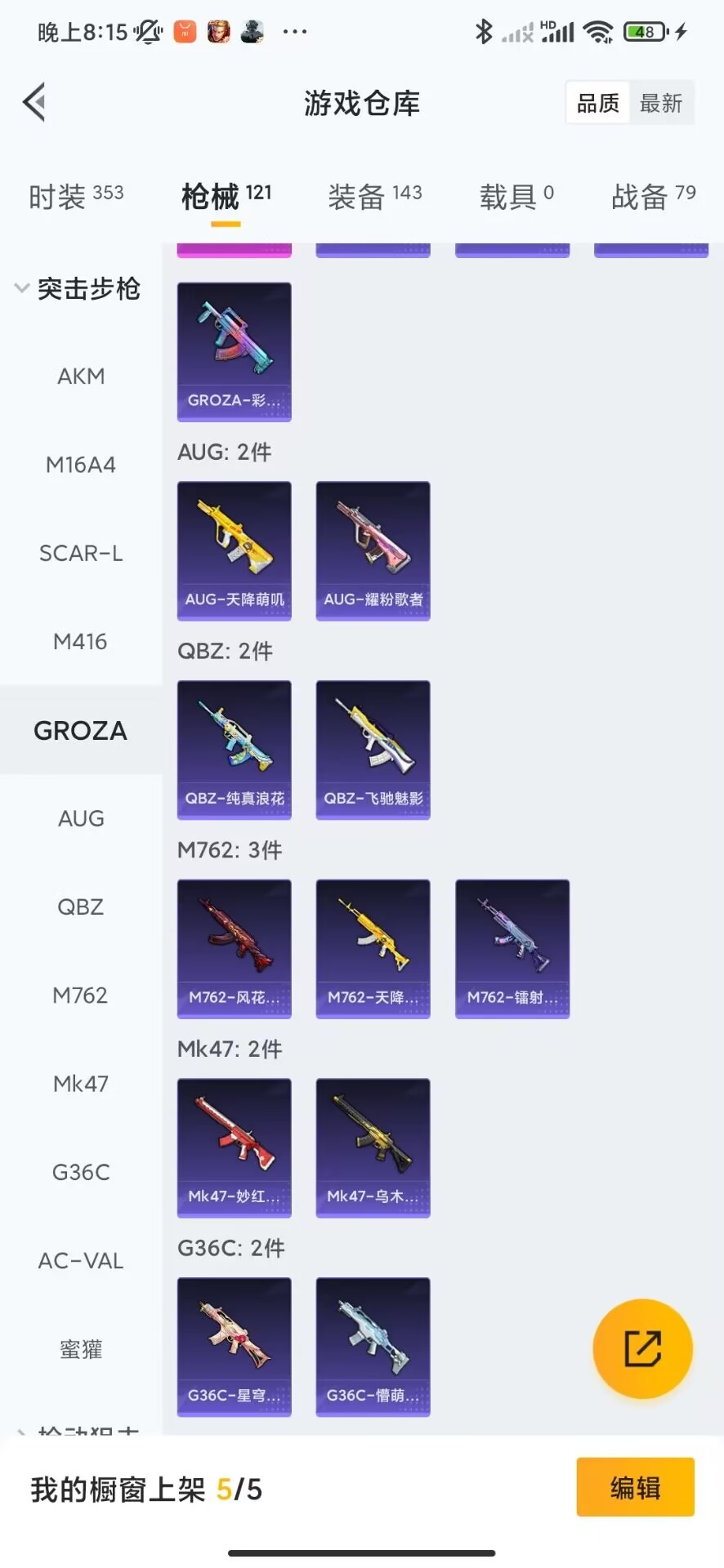Sort by 品质
The width and height of the screenshot is (724, 1568).
tap(598, 103)
